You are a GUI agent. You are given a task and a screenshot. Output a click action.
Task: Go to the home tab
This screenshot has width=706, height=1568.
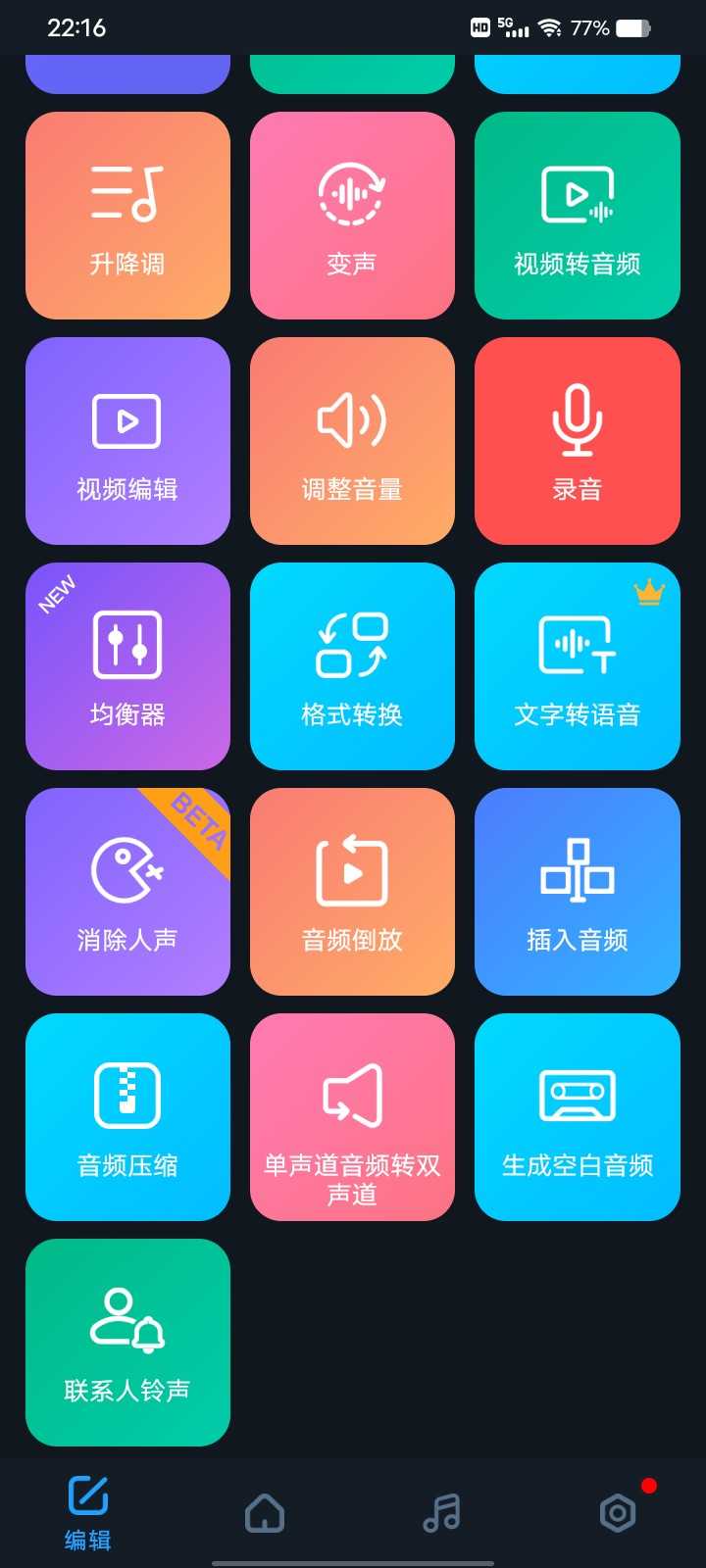[x=265, y=1512]
